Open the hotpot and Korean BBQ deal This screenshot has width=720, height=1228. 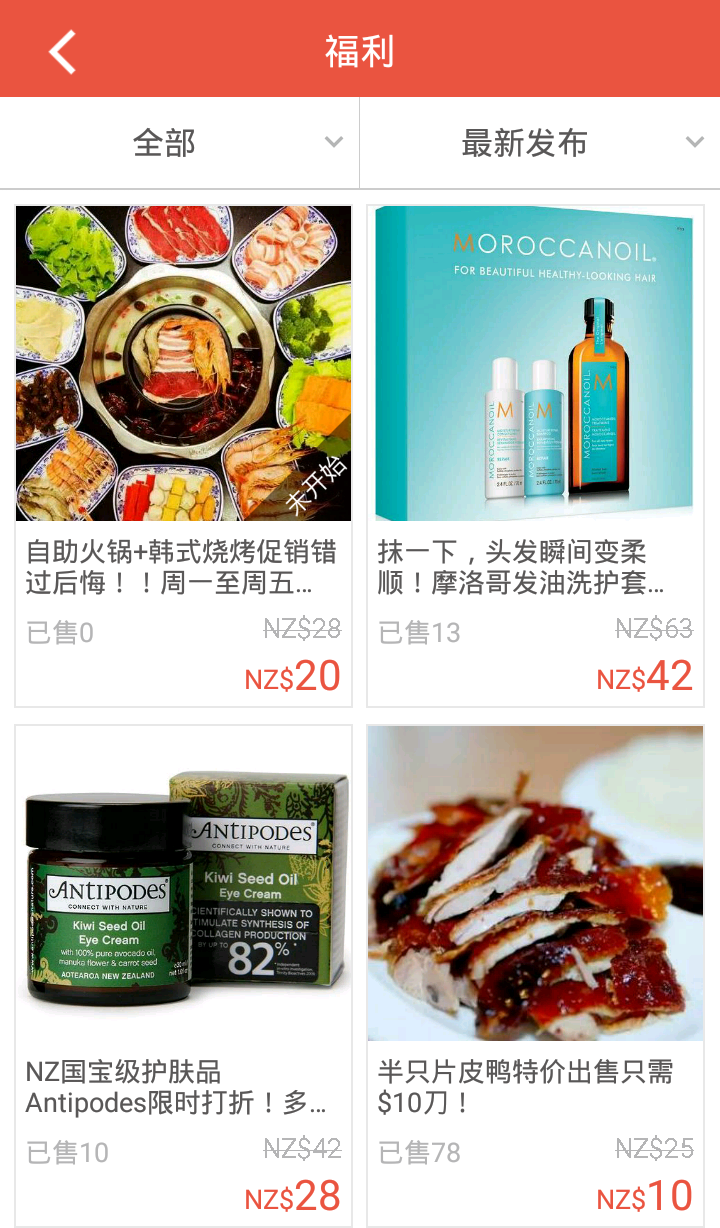tap(182, 363)
